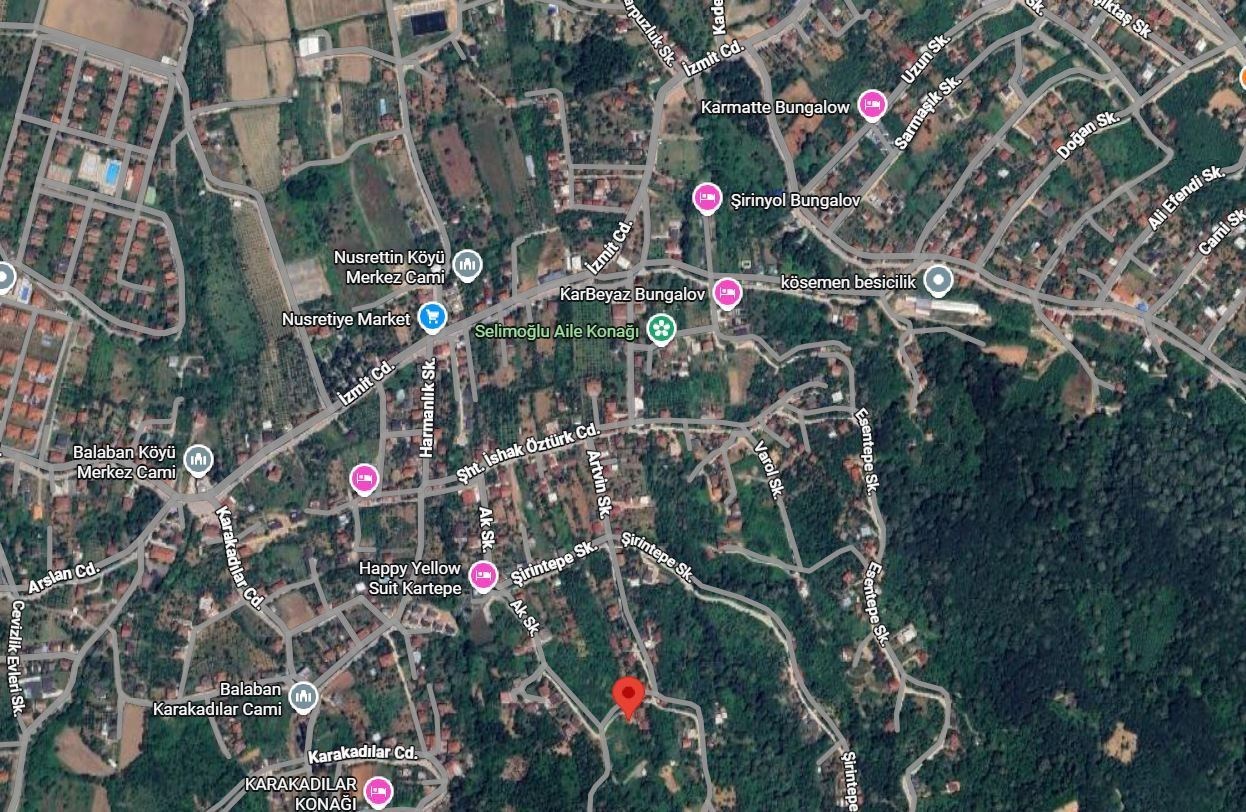
Task: Select the Happy Yellow Suit Kartepe pin
Action: click(483, 576)
